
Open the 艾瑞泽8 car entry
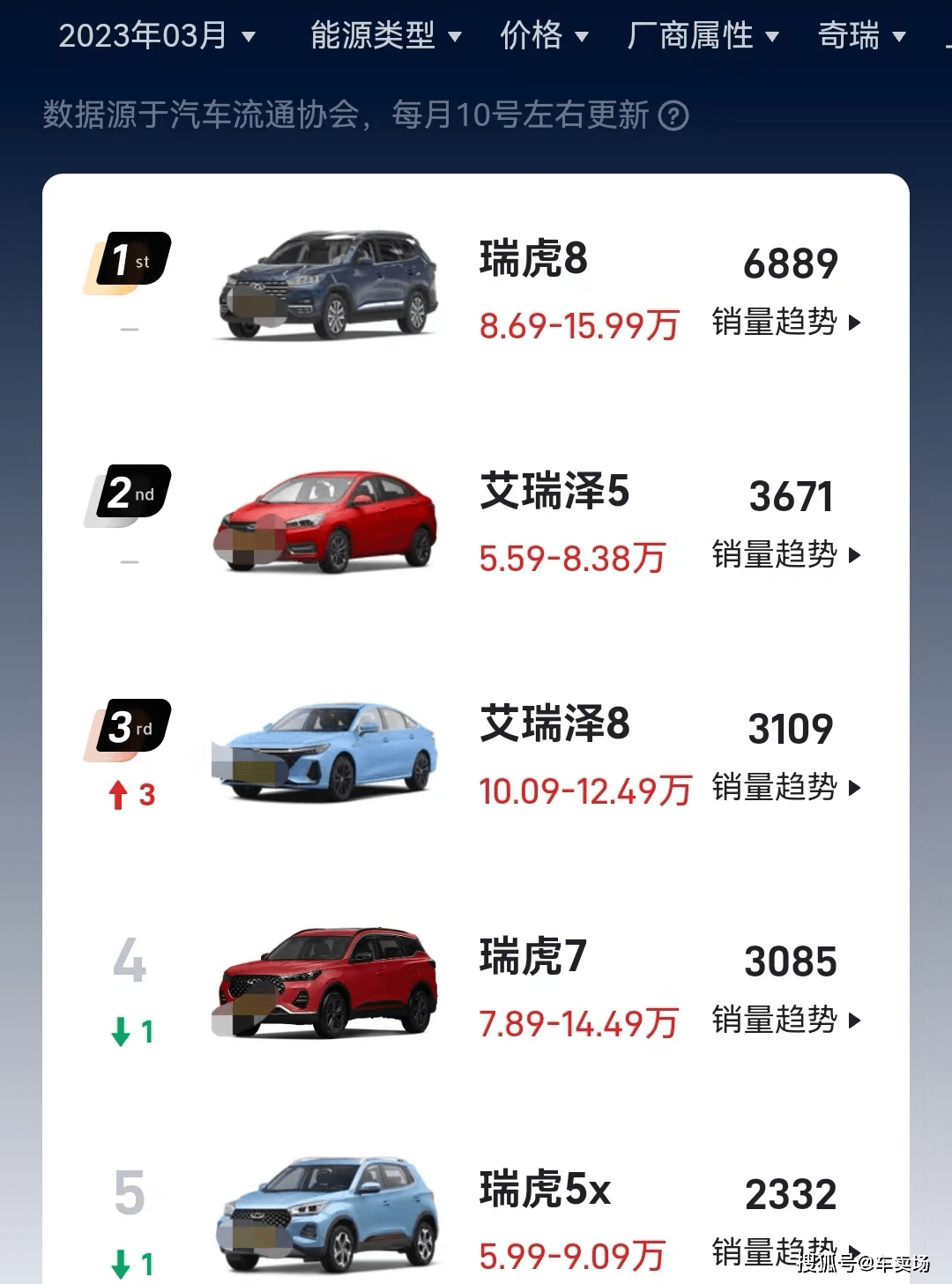[x=554, y=724]
